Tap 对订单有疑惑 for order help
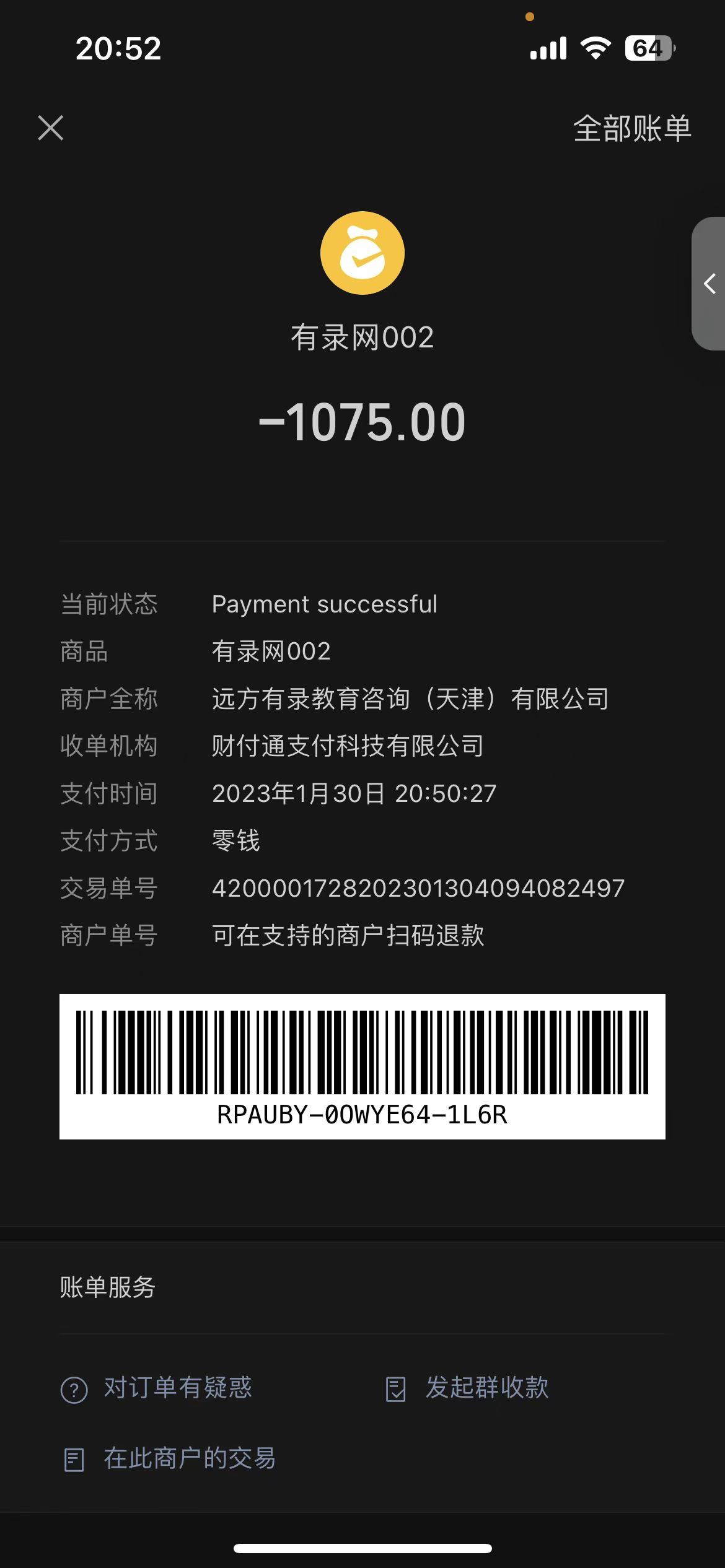 157,1388
